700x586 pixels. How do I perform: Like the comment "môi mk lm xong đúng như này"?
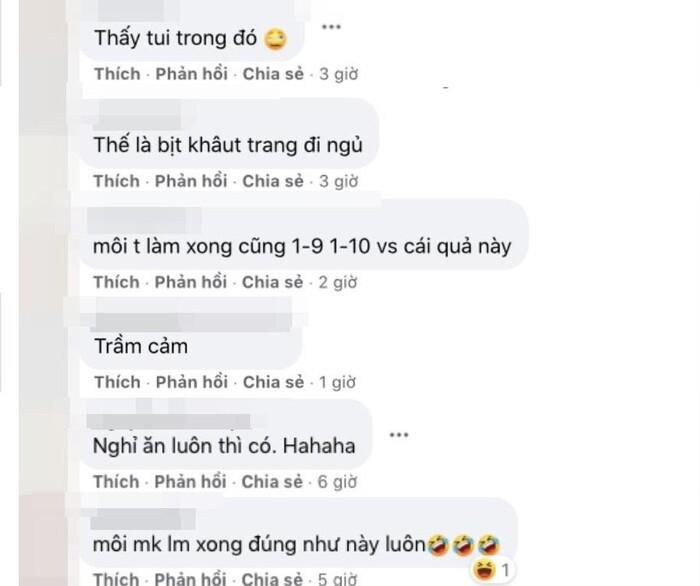116,579
